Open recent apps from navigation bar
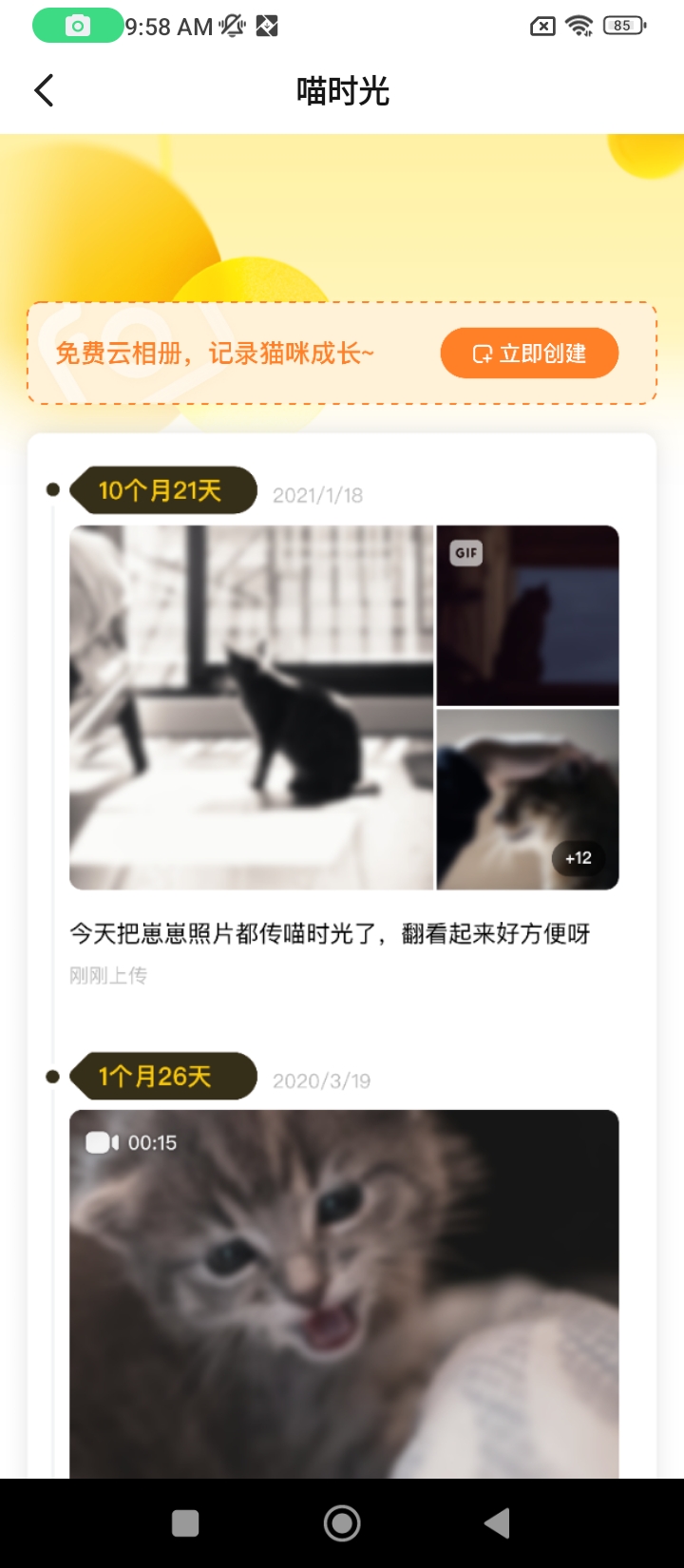 185,1523
